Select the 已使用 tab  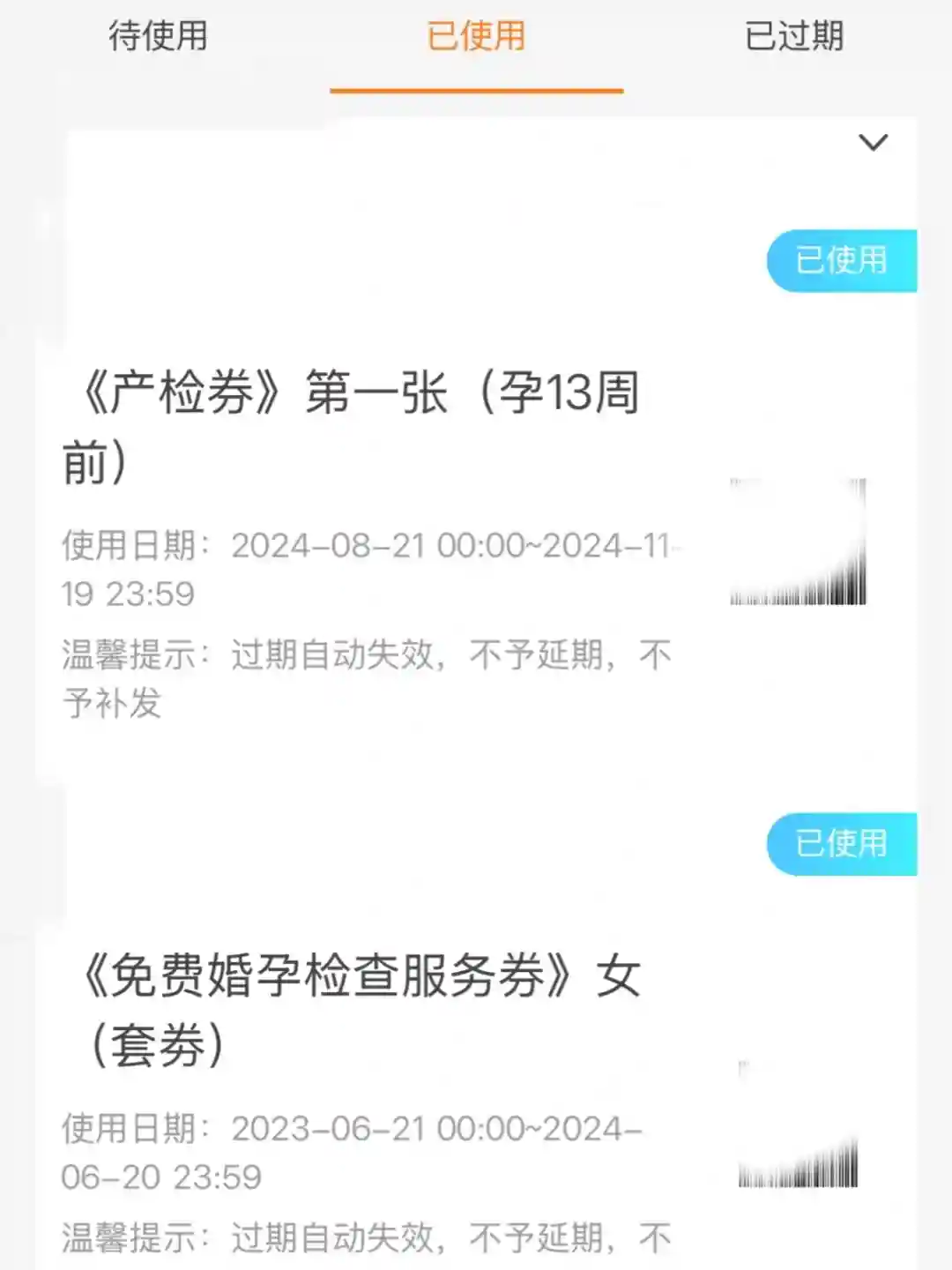[476, 37]
